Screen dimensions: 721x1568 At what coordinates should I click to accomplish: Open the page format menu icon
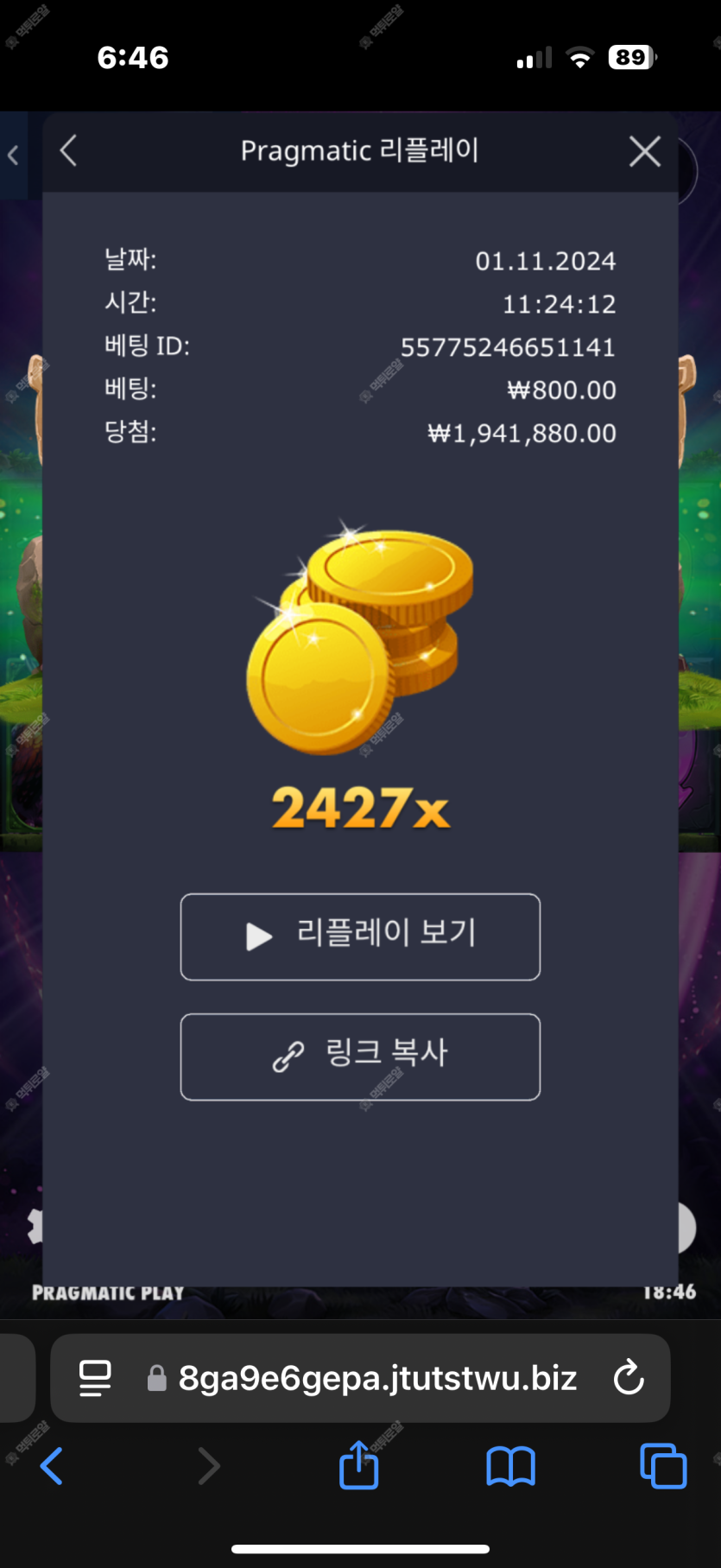click(95, 1378)
